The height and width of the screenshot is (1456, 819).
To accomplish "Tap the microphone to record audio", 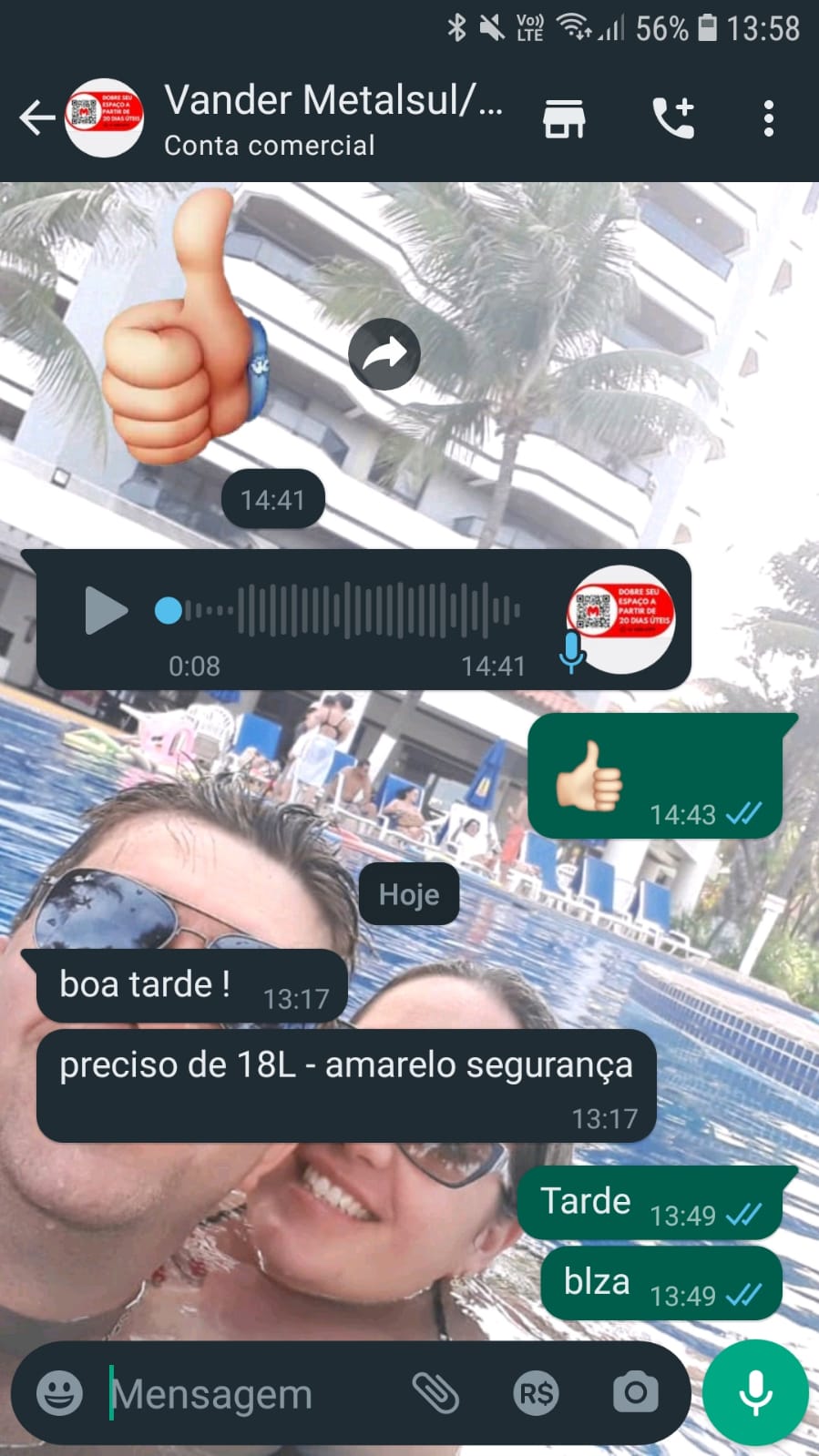I will [755, 1393].
